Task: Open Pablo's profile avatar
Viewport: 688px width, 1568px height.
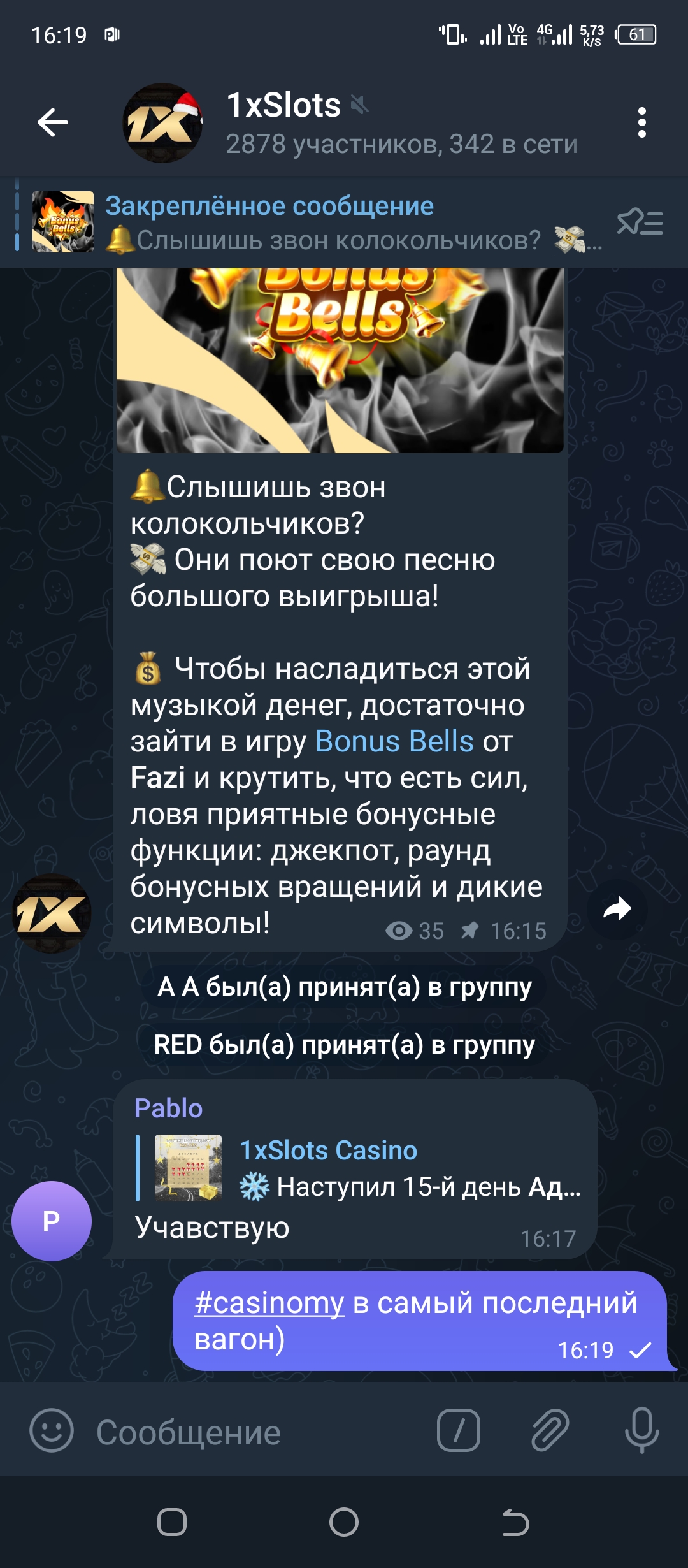Action: 52,1221
